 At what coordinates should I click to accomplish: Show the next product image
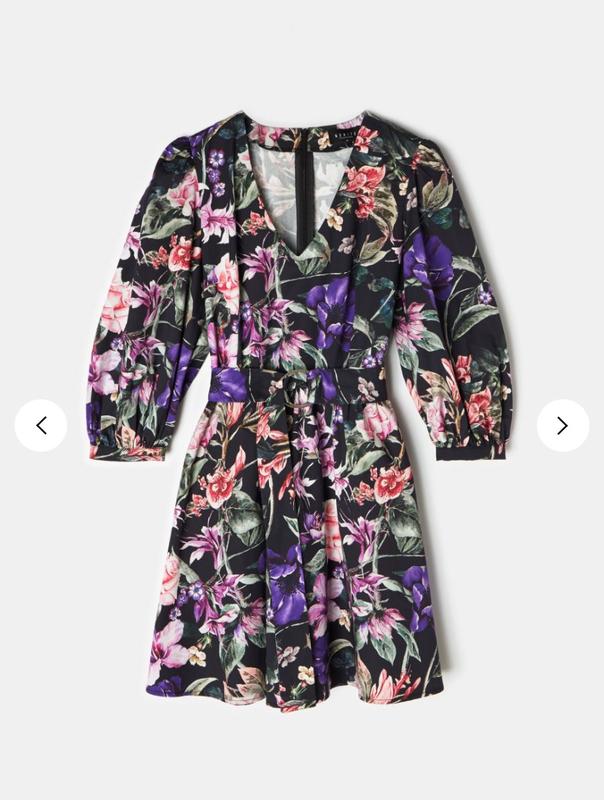point(562,426)
